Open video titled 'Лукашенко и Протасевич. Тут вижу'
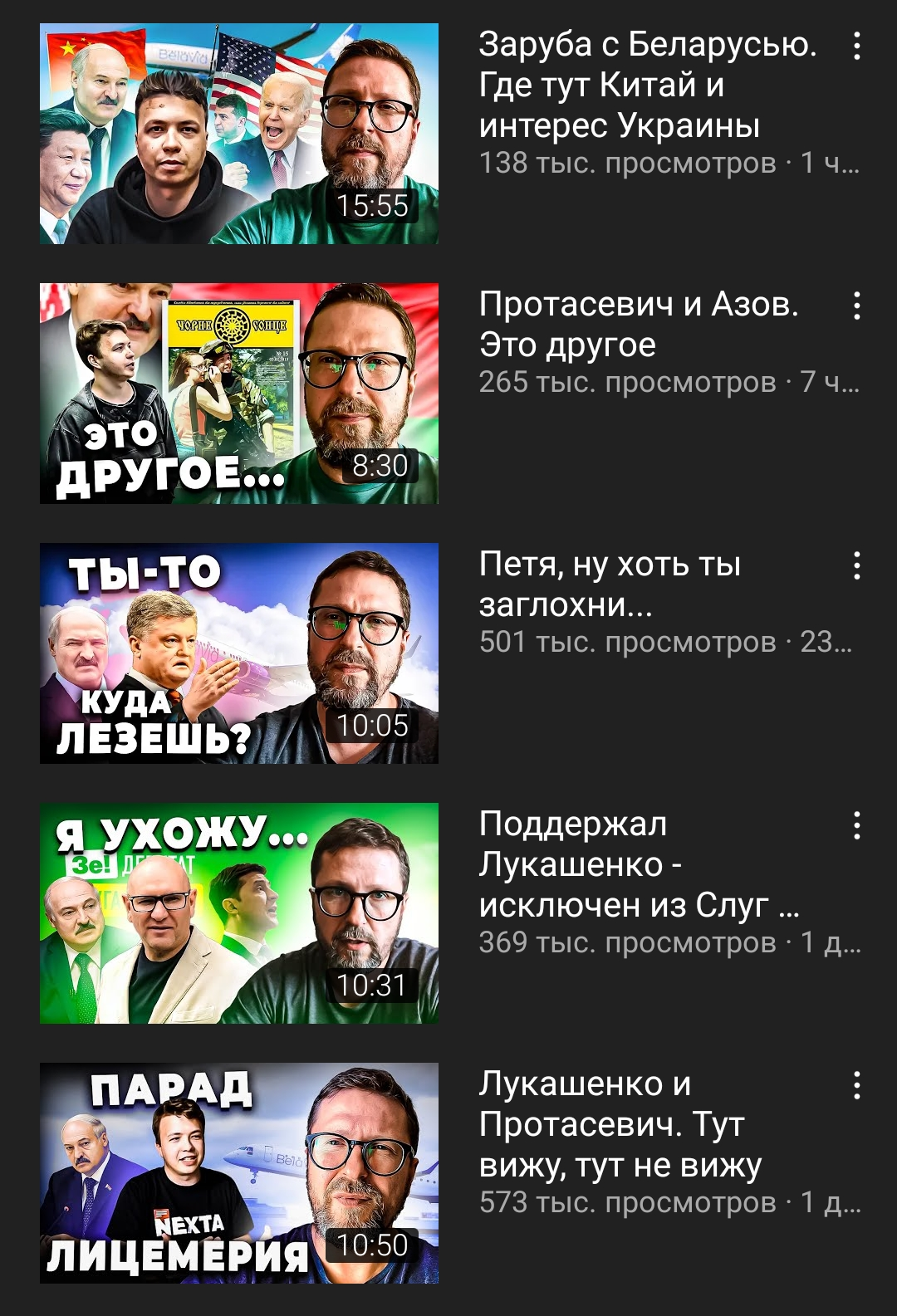Image resolution: width=897 pixels, height=1316 pixels. [620, 1124]
